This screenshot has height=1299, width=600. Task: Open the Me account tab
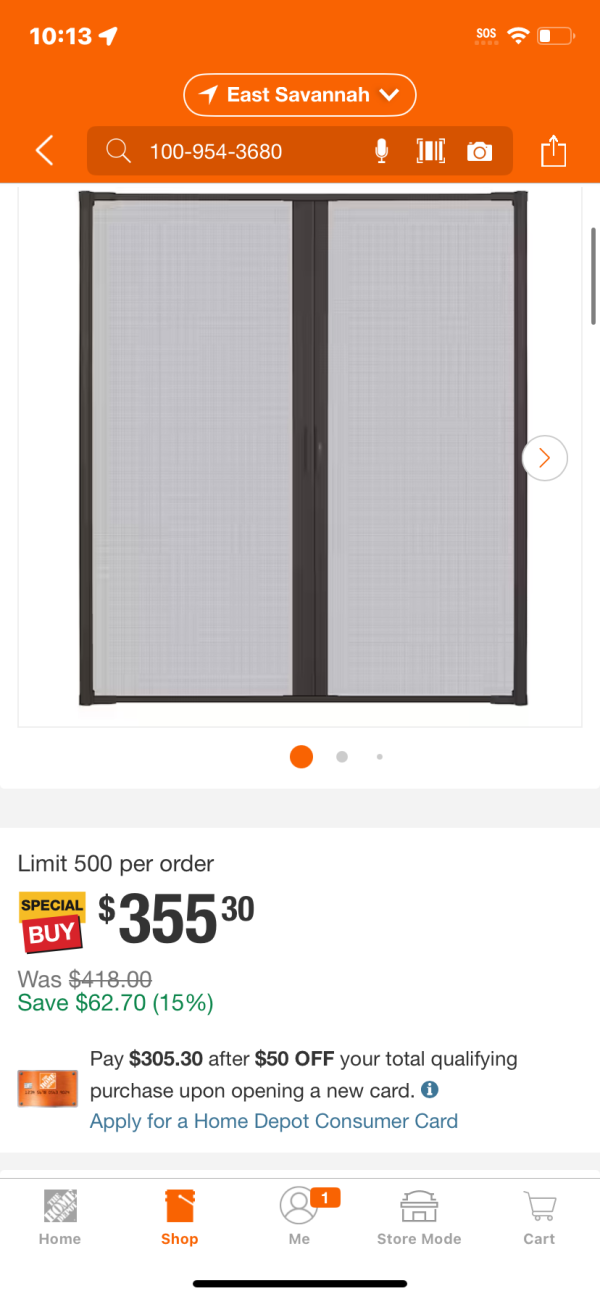[x=299, y=1216]
